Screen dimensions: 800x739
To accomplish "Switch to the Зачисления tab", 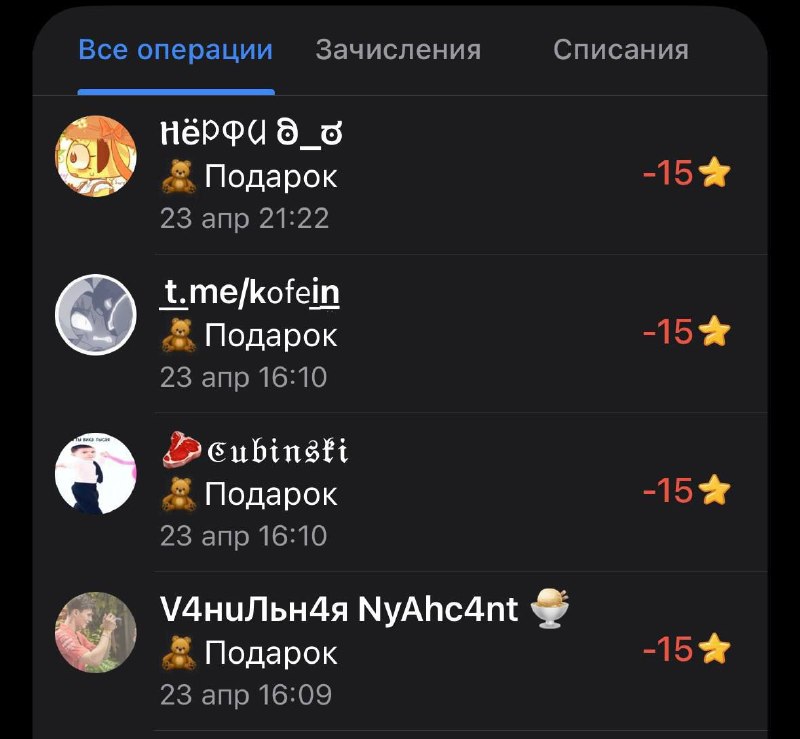I will (x=398, y=50).
